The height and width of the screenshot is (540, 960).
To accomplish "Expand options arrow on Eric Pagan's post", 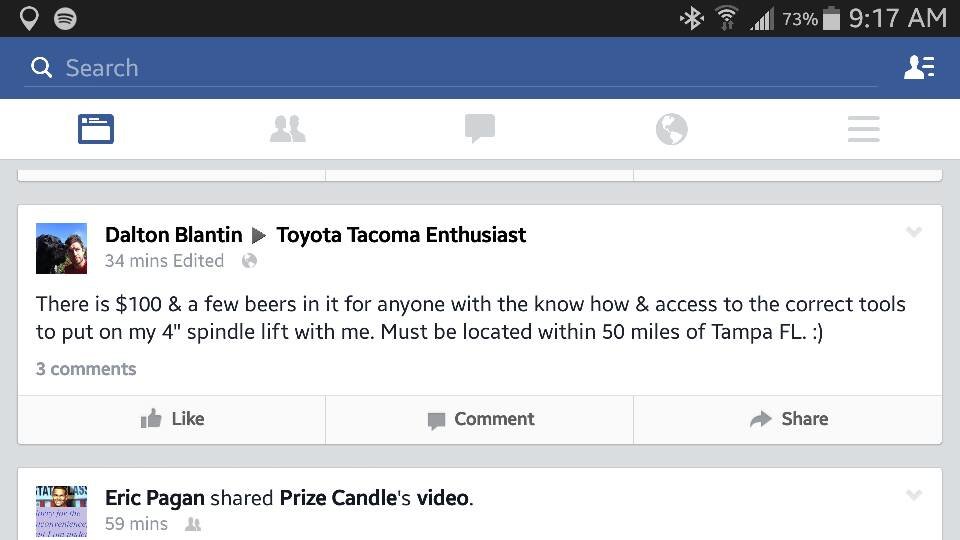I will pyautogui.click(x=913, y=495).
